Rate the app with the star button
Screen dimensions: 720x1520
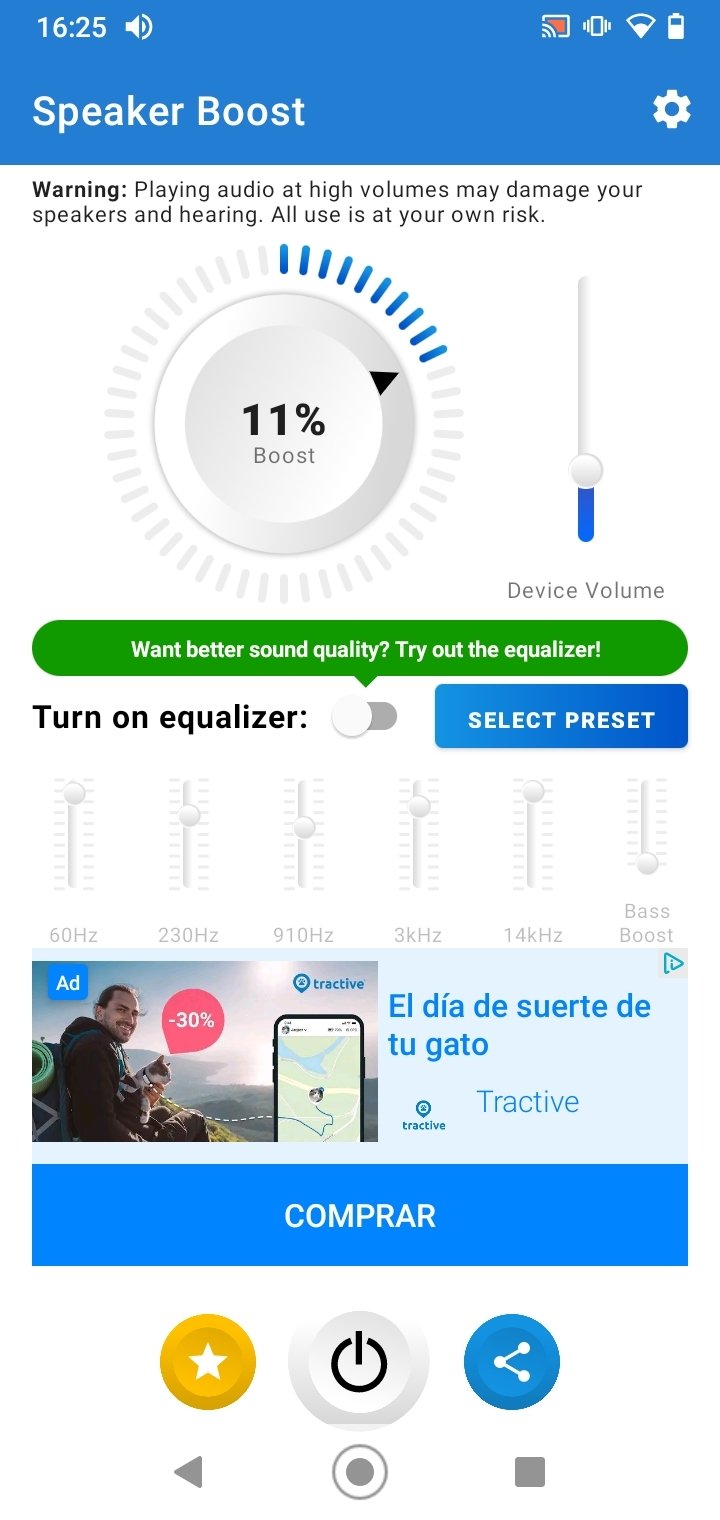[x=208, y=1362]
